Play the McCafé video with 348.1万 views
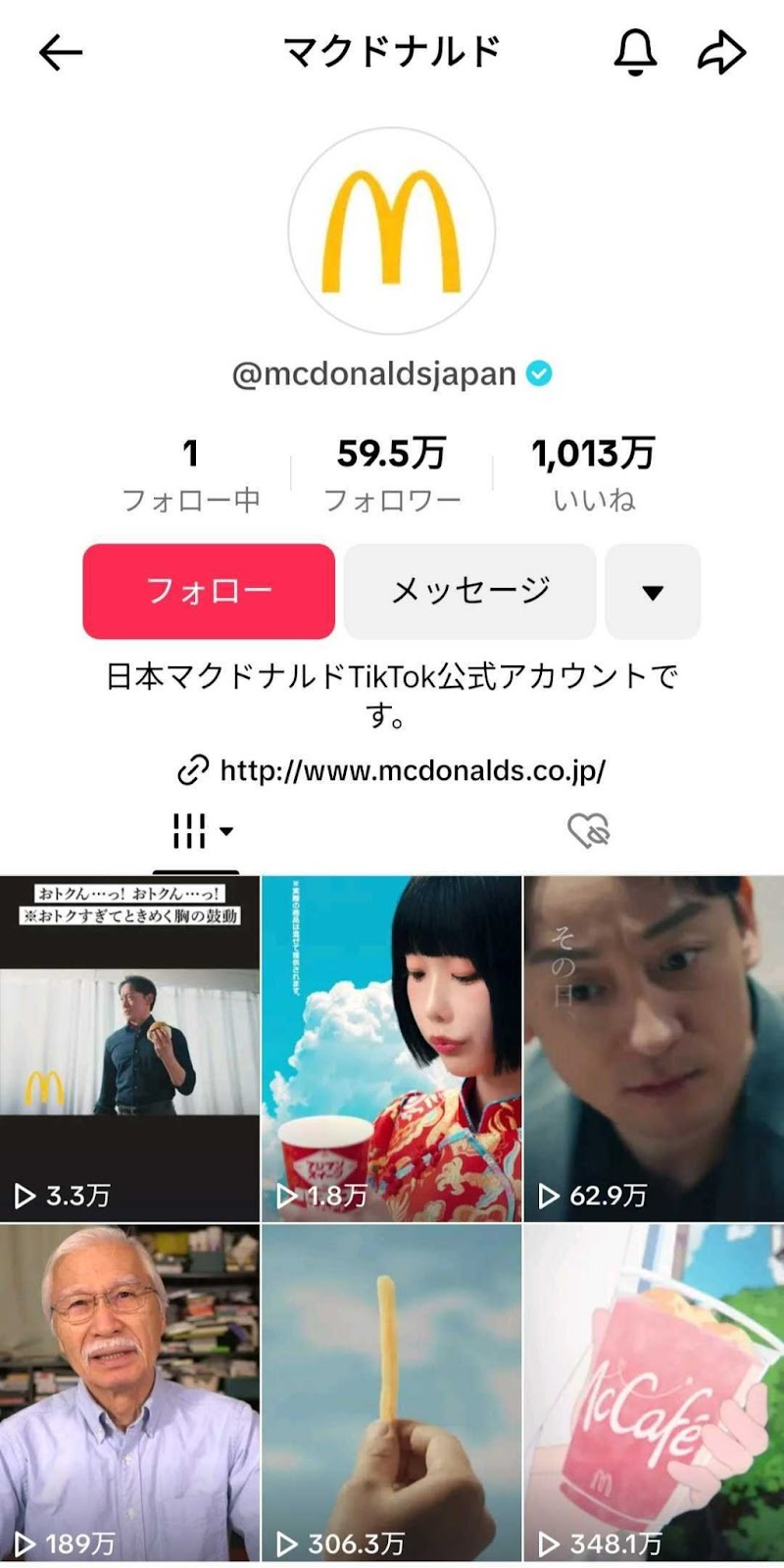 click(654, 1392)
